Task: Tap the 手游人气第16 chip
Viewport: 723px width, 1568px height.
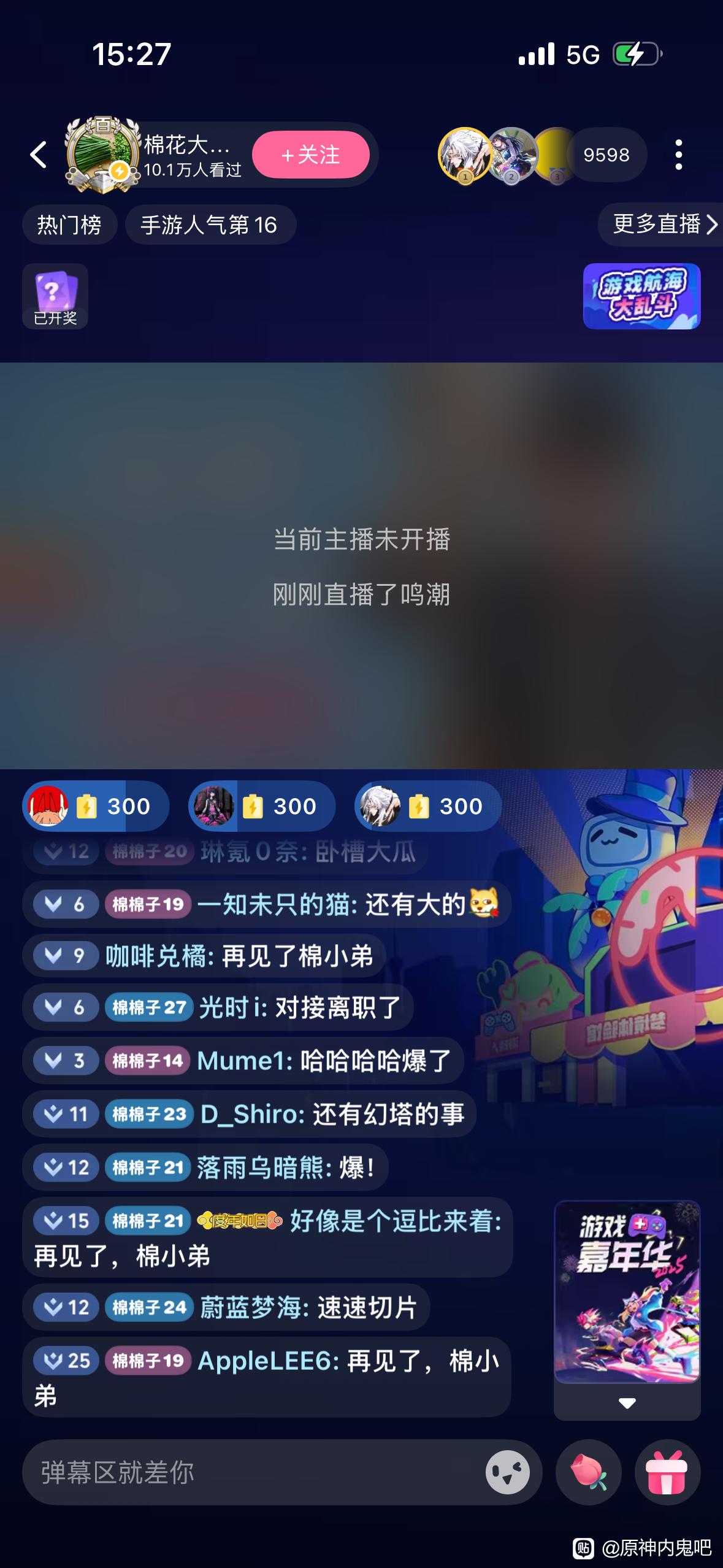Action: tap(210, 225)
